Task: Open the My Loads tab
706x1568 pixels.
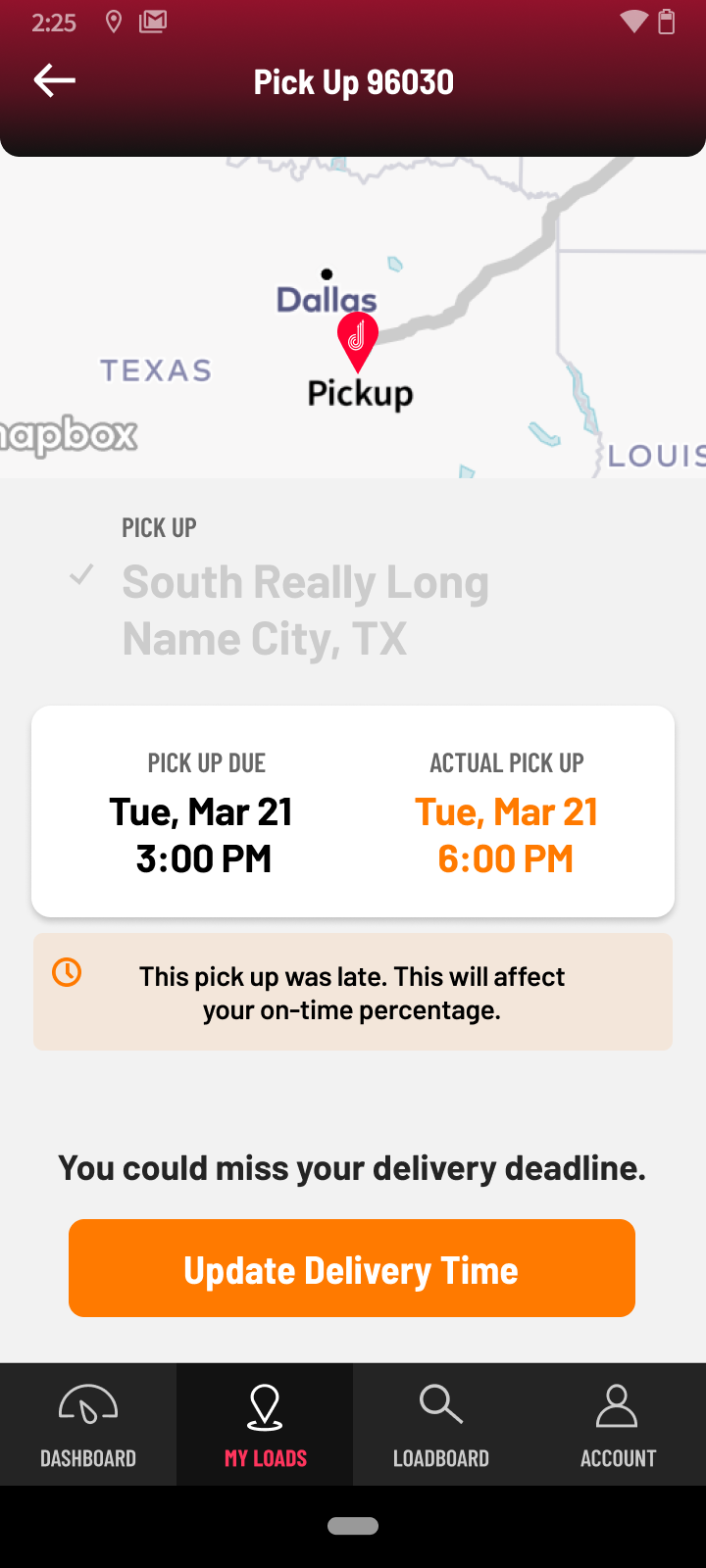Action: (265, 1425)
